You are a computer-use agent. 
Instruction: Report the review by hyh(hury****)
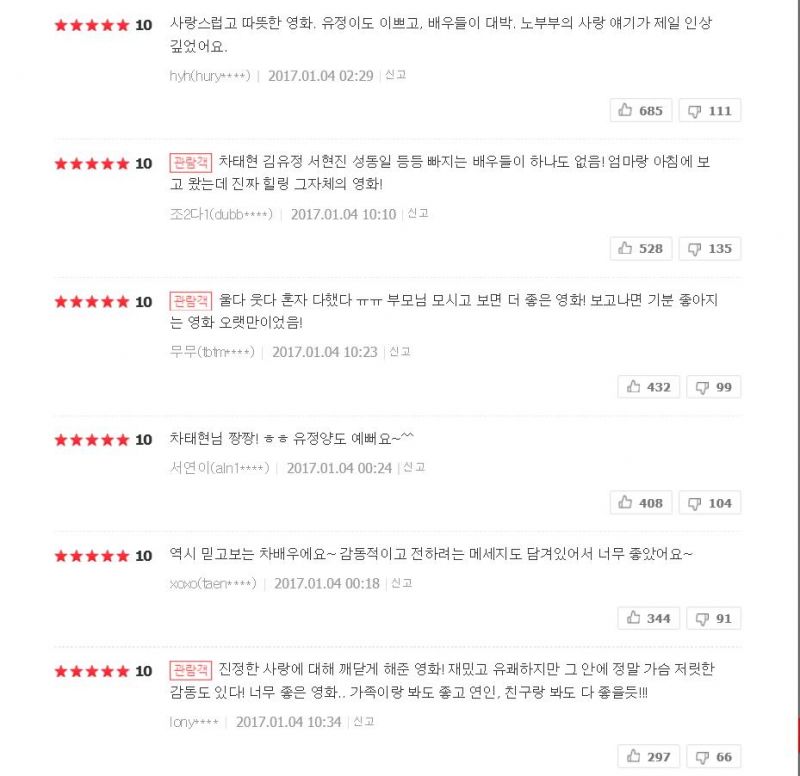396,75
